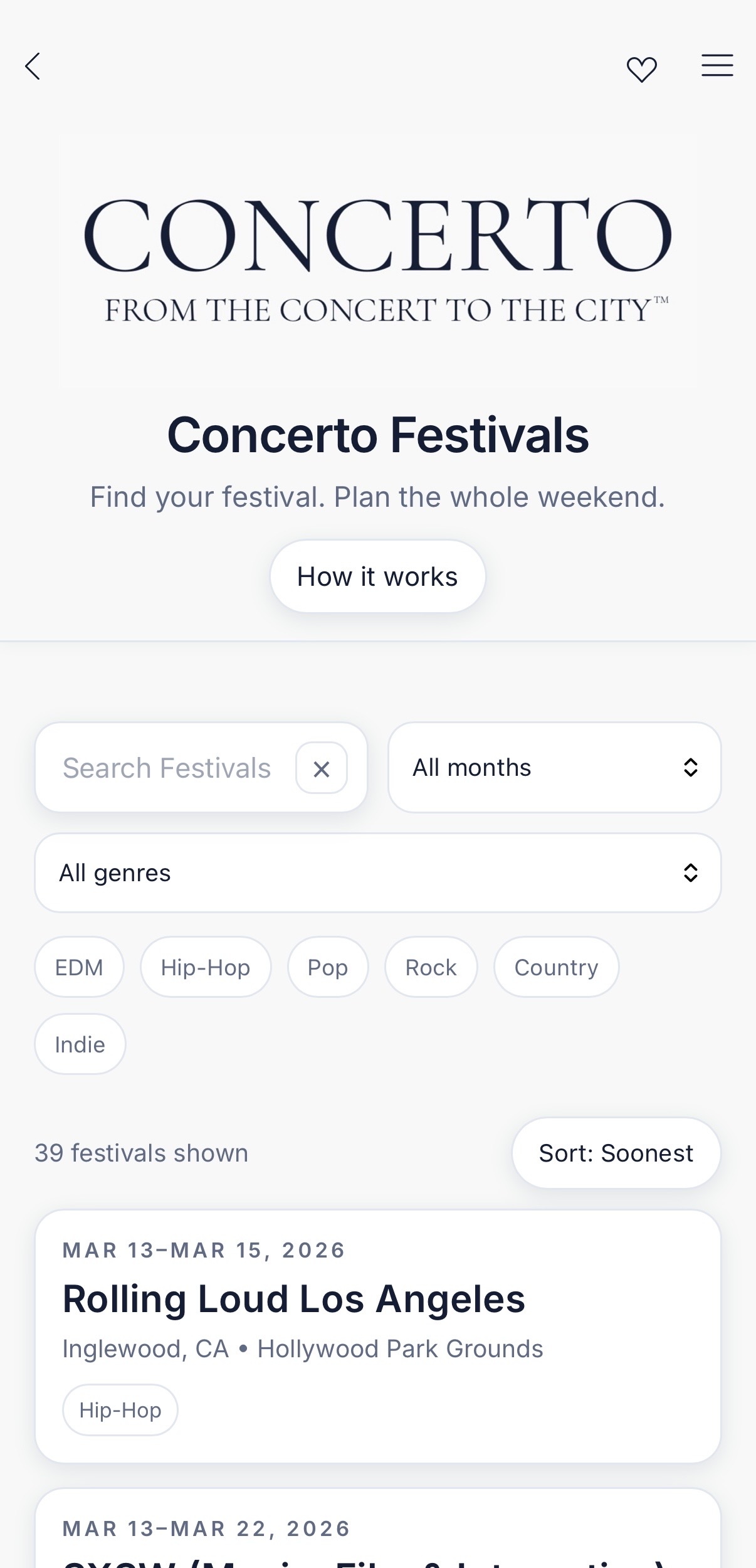Viewport: 756px width, 1568px height.
Task: Enable the Pop genre filter
Action: [x=327, y=967]
